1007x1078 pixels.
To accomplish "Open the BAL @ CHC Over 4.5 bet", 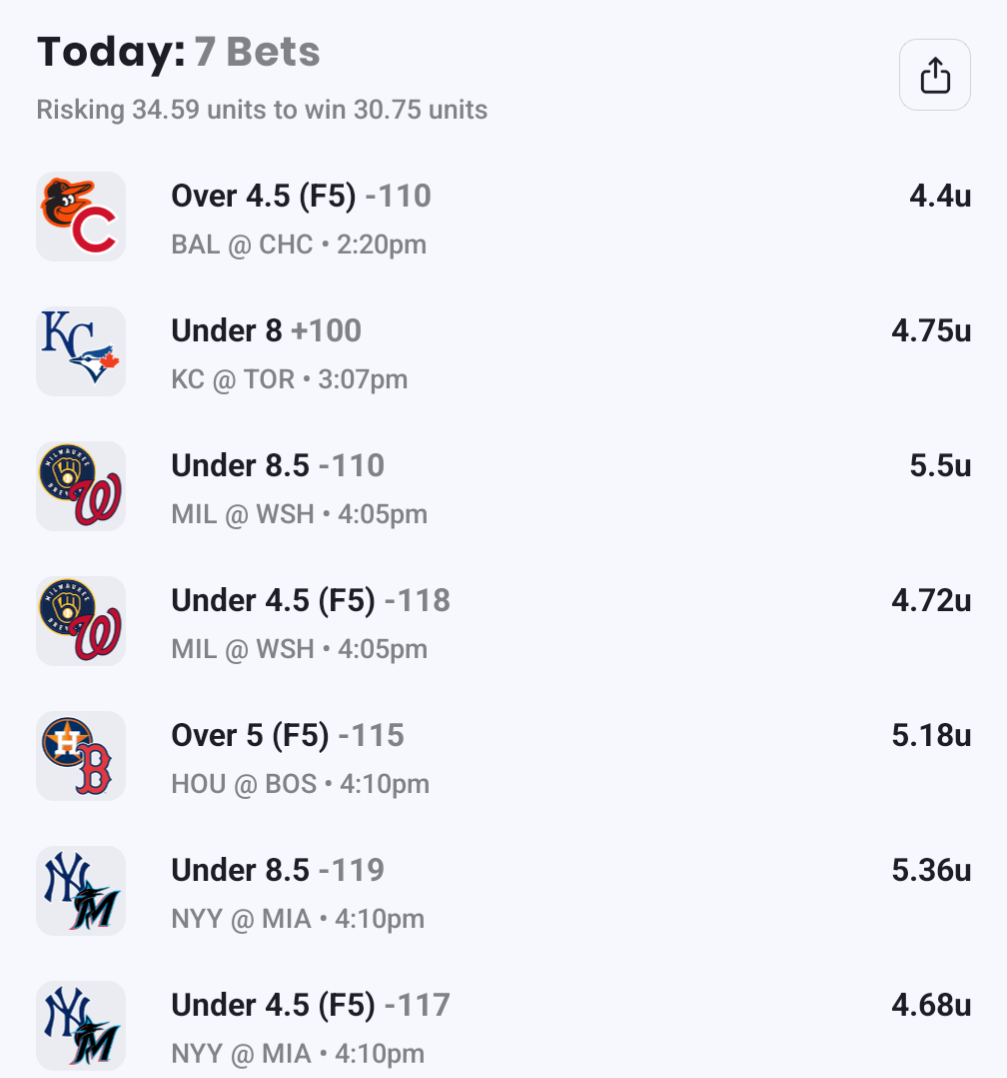I will coord(301,217).
